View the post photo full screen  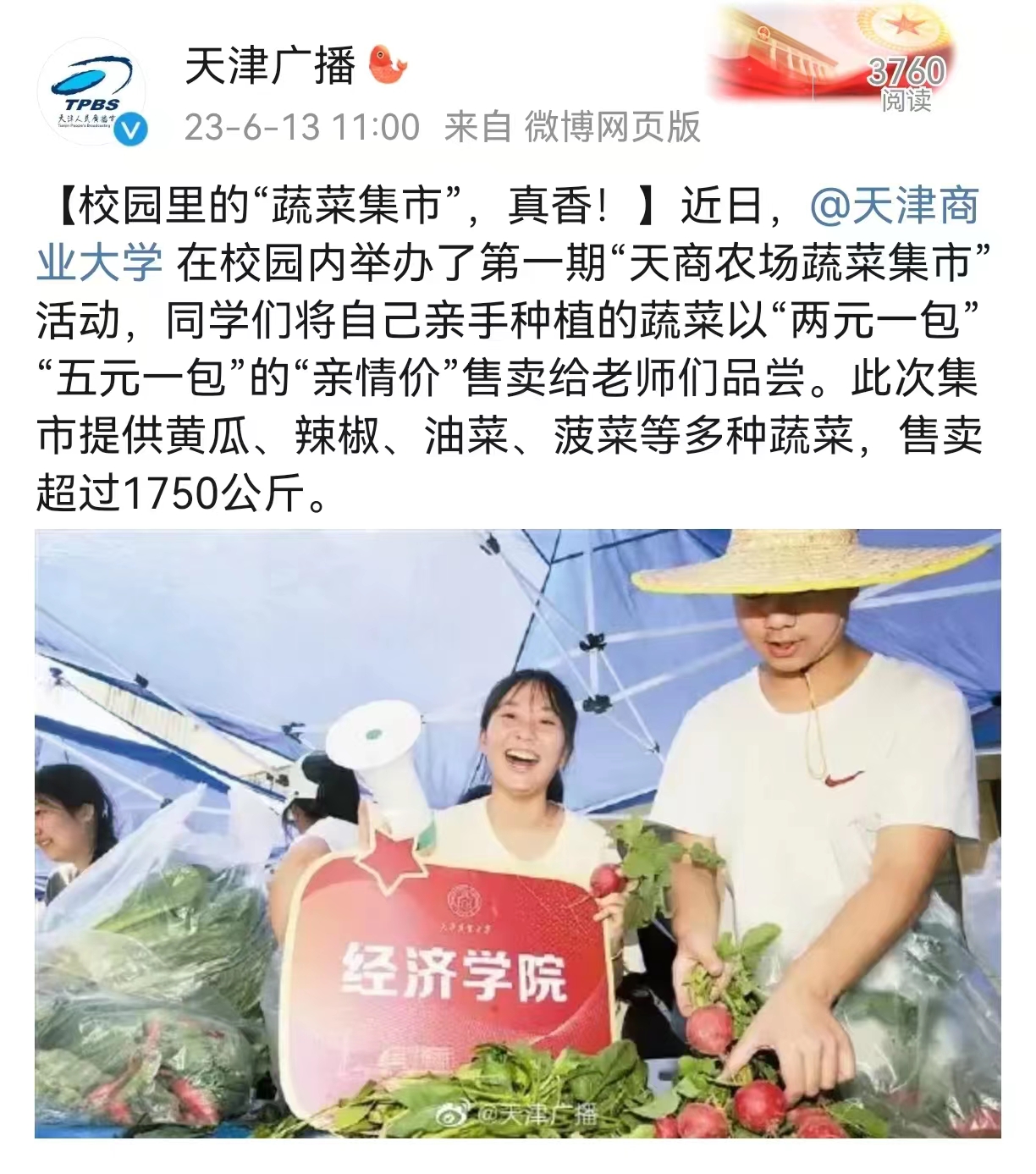[517, 834]
